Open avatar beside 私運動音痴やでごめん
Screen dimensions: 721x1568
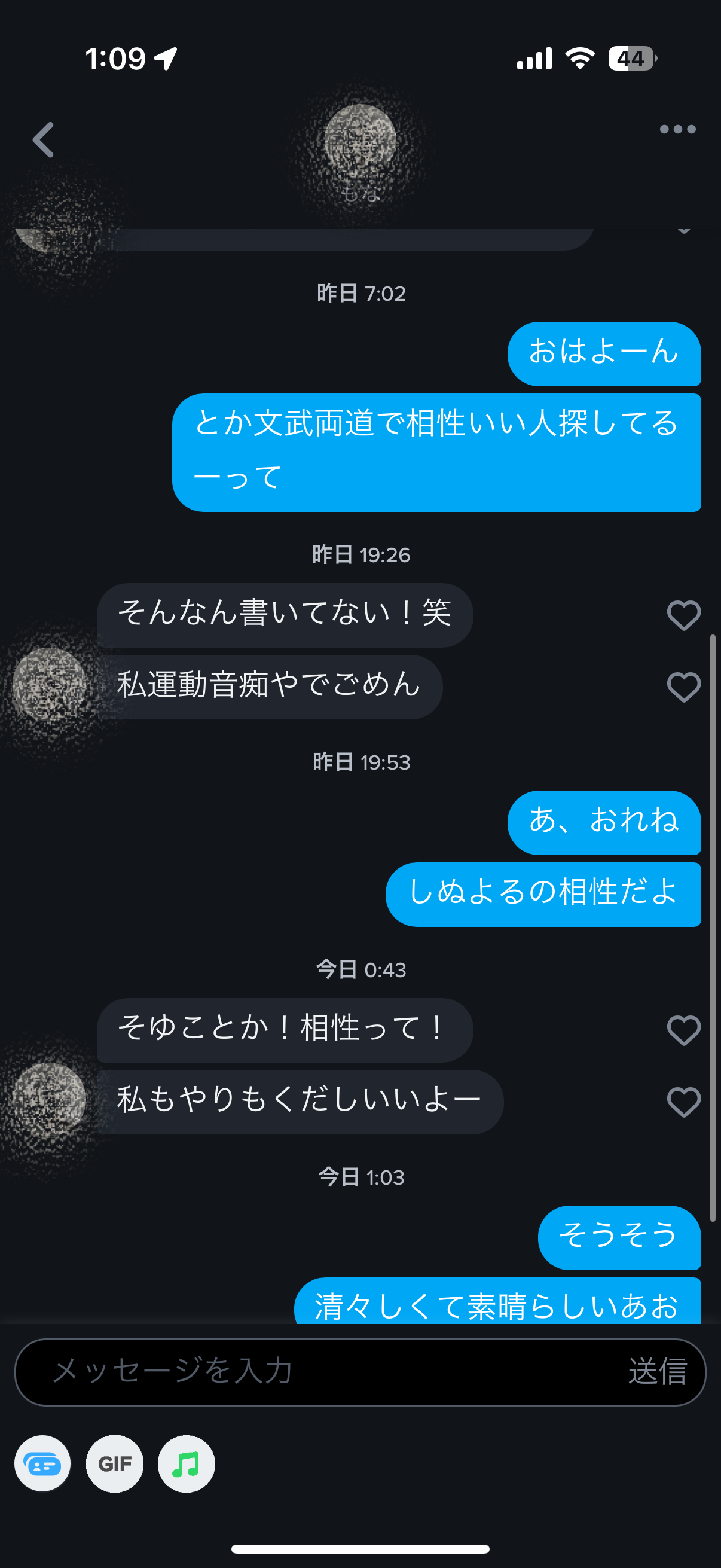click(50, 685)
